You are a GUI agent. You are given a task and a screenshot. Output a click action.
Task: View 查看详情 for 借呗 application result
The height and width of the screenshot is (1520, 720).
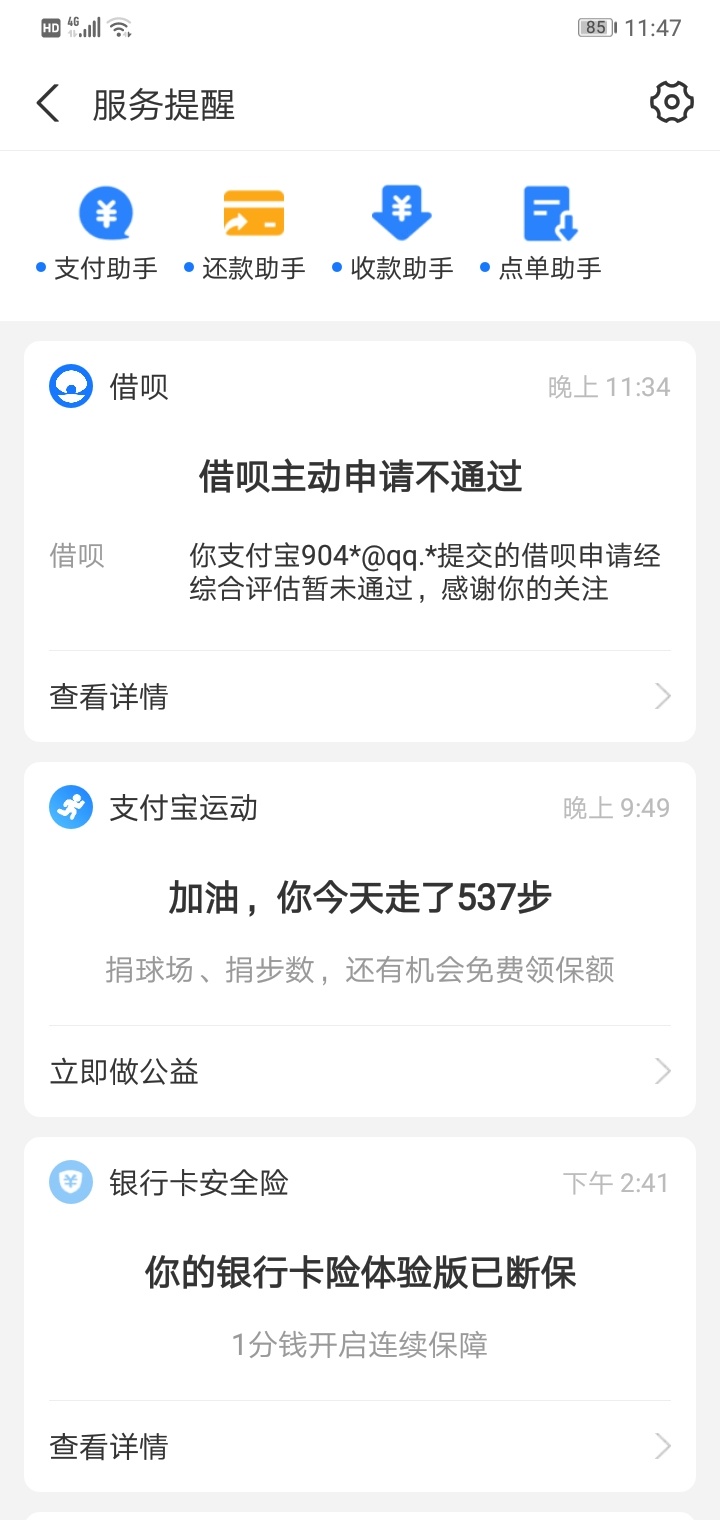click(360, 696)
